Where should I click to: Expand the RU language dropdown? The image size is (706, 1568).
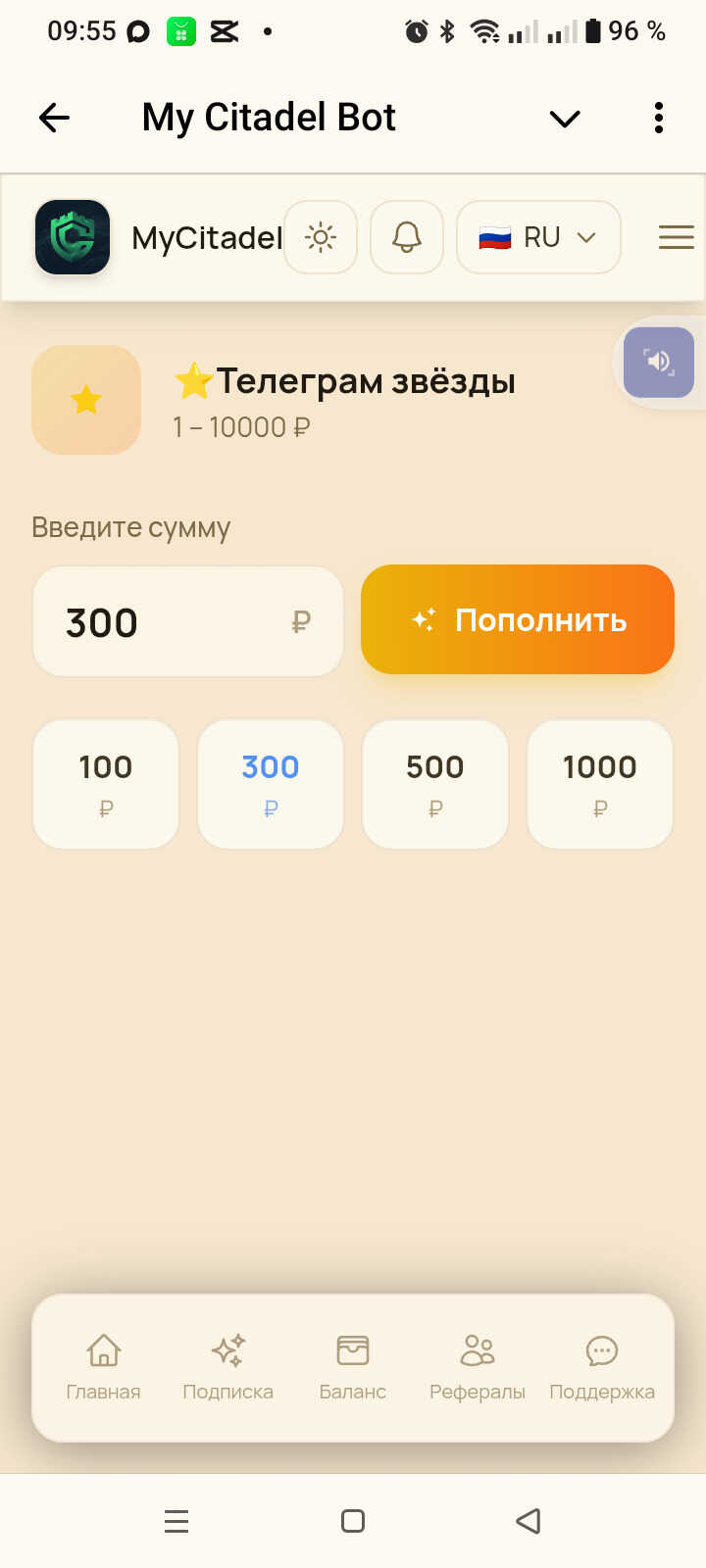(538, 237)
